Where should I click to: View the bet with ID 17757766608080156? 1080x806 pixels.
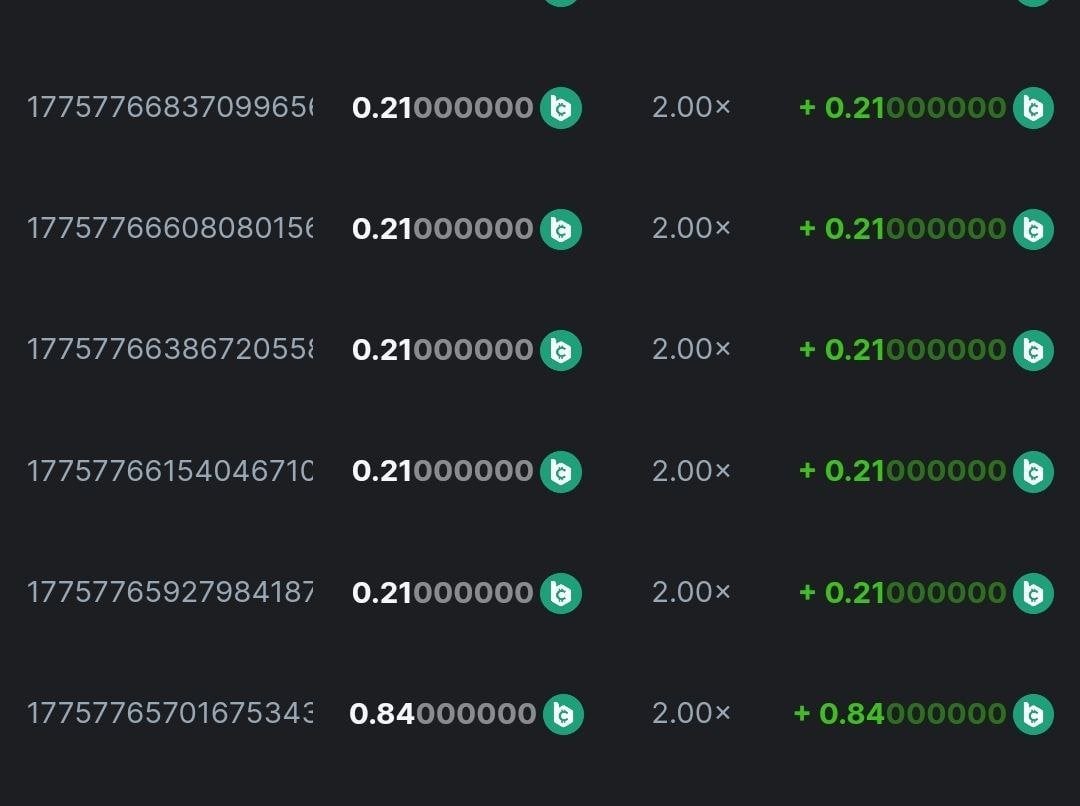[x=170, y=229]
